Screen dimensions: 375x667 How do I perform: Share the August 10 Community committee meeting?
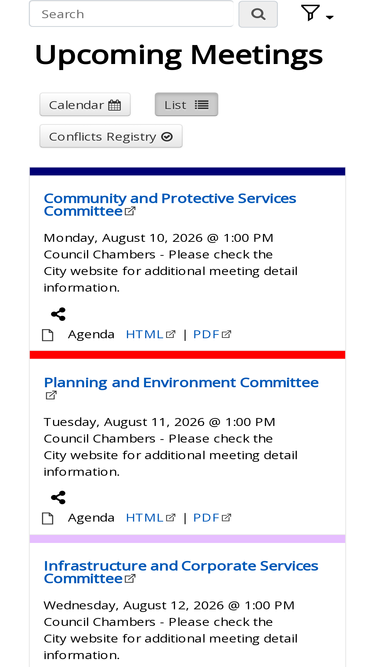click(58, 314)
